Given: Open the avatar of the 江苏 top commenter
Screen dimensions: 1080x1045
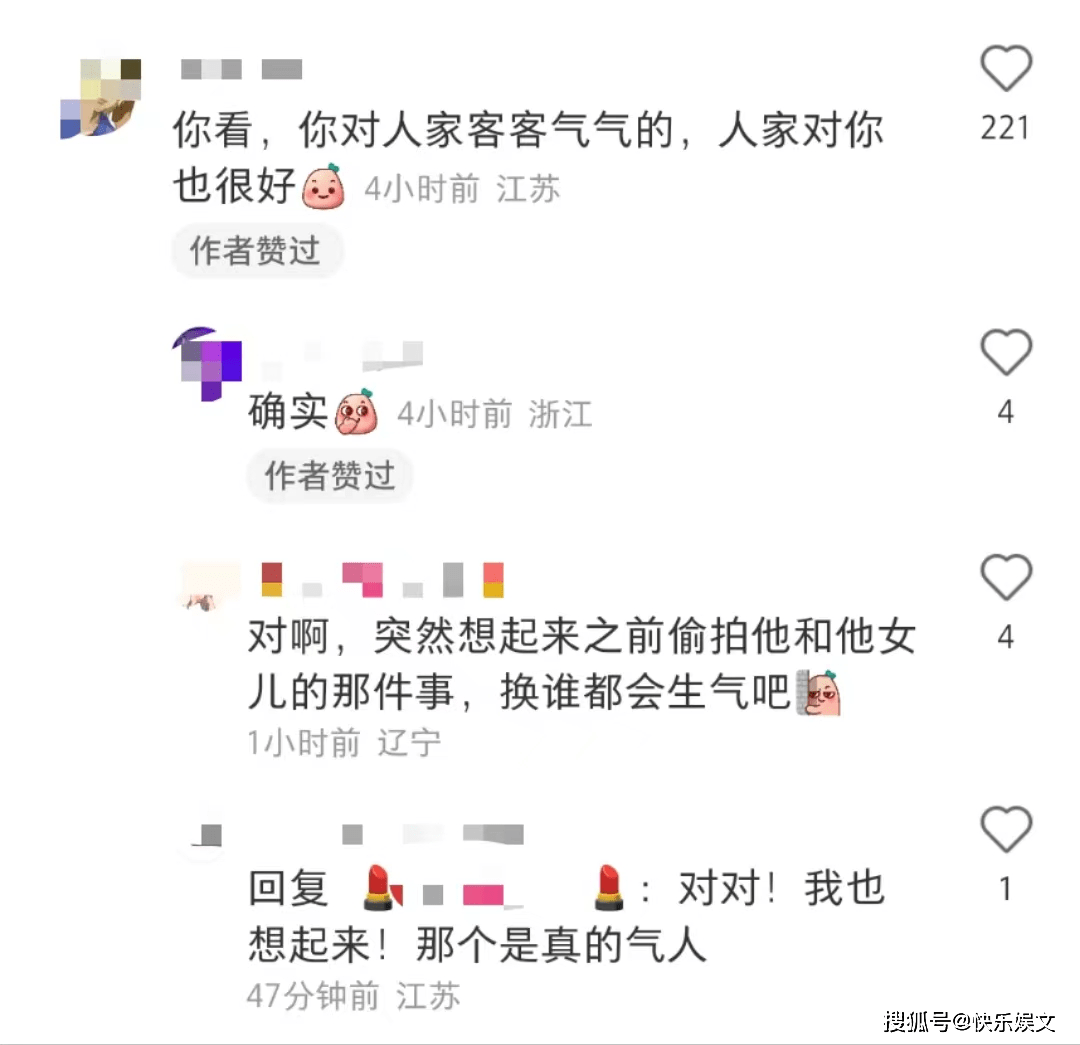Looking at the screenshot, I should coord(100,98).
